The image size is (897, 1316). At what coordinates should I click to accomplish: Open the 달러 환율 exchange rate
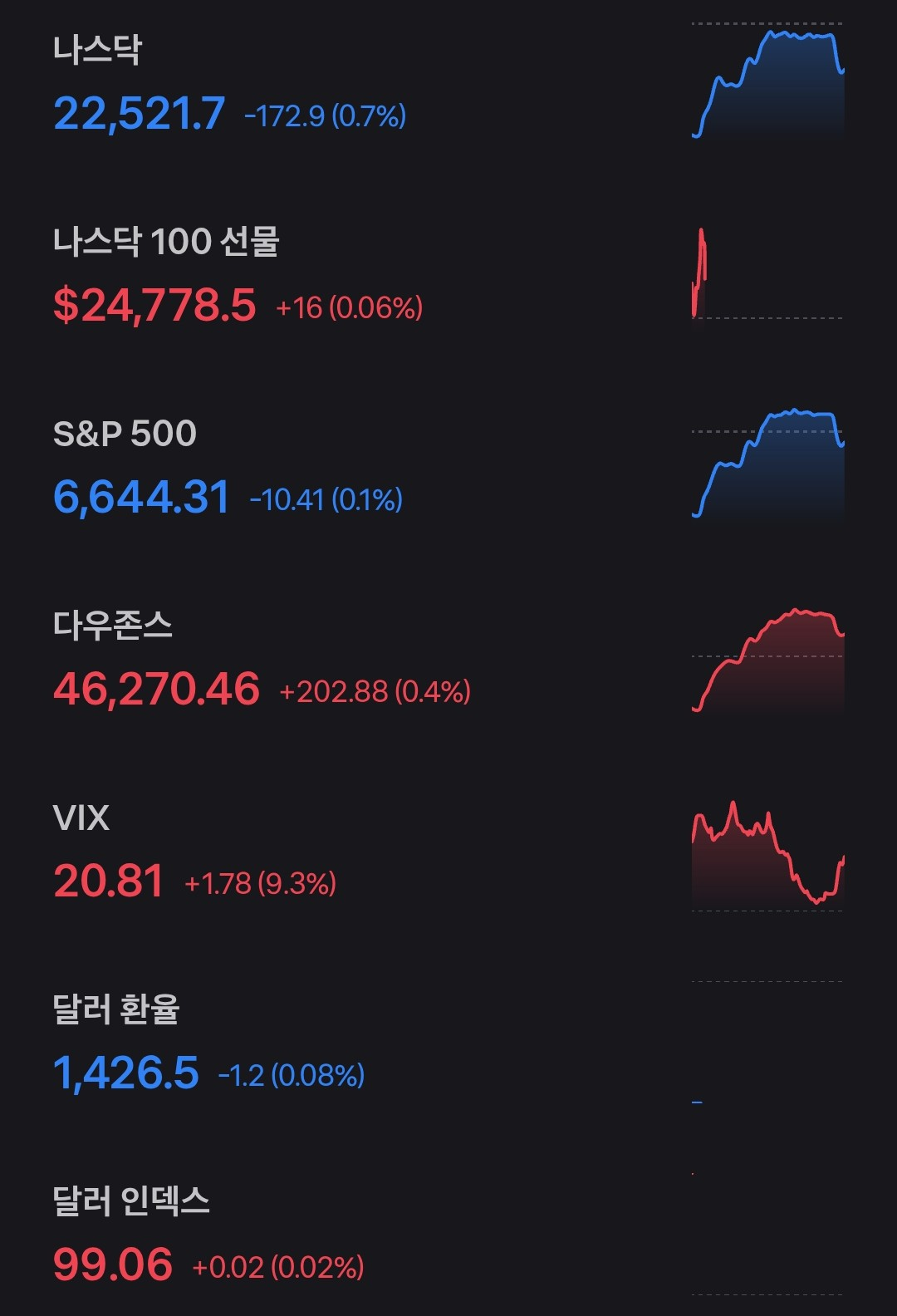point(116,1009)
